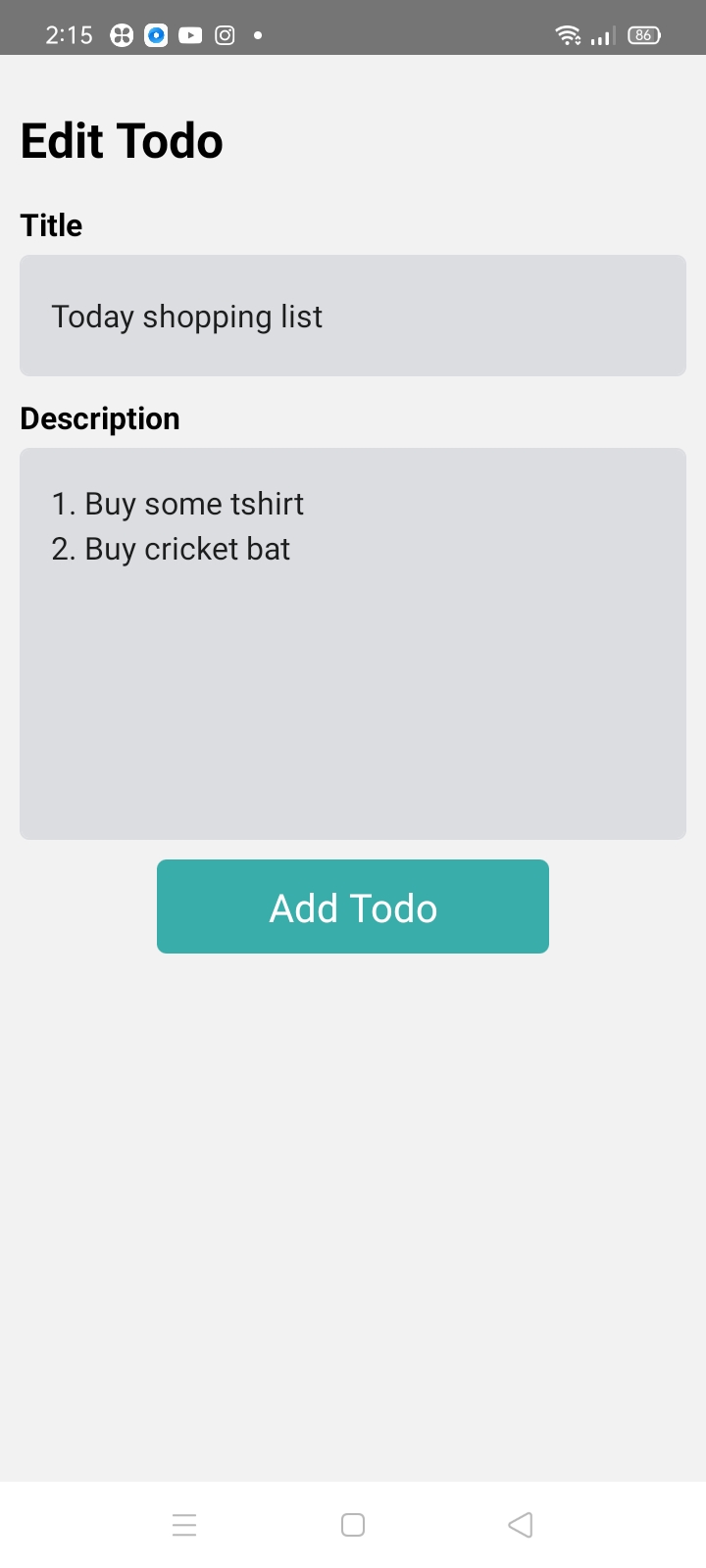
Task: Open the YouTube notification icon in status bar
Action: tap(189, 34)
